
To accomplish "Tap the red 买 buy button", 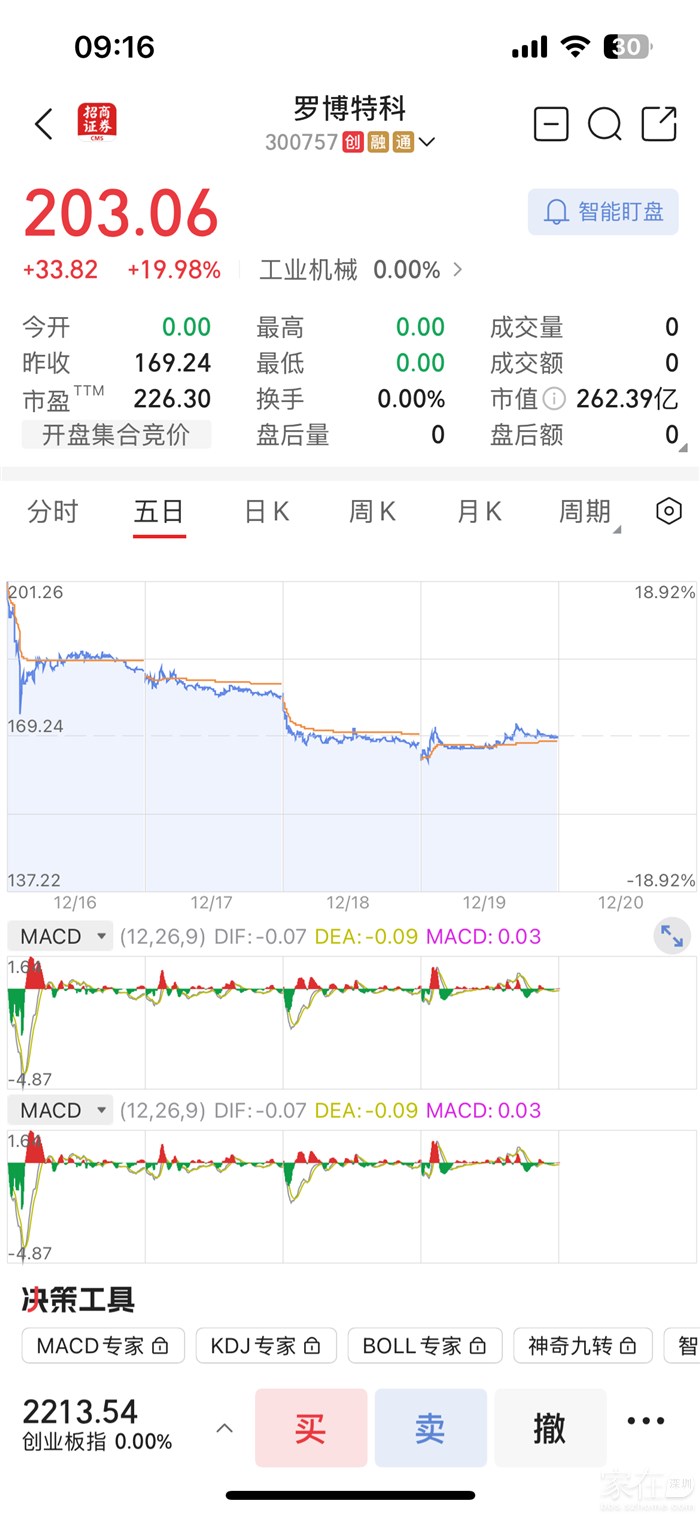I will coord(311,1428).
